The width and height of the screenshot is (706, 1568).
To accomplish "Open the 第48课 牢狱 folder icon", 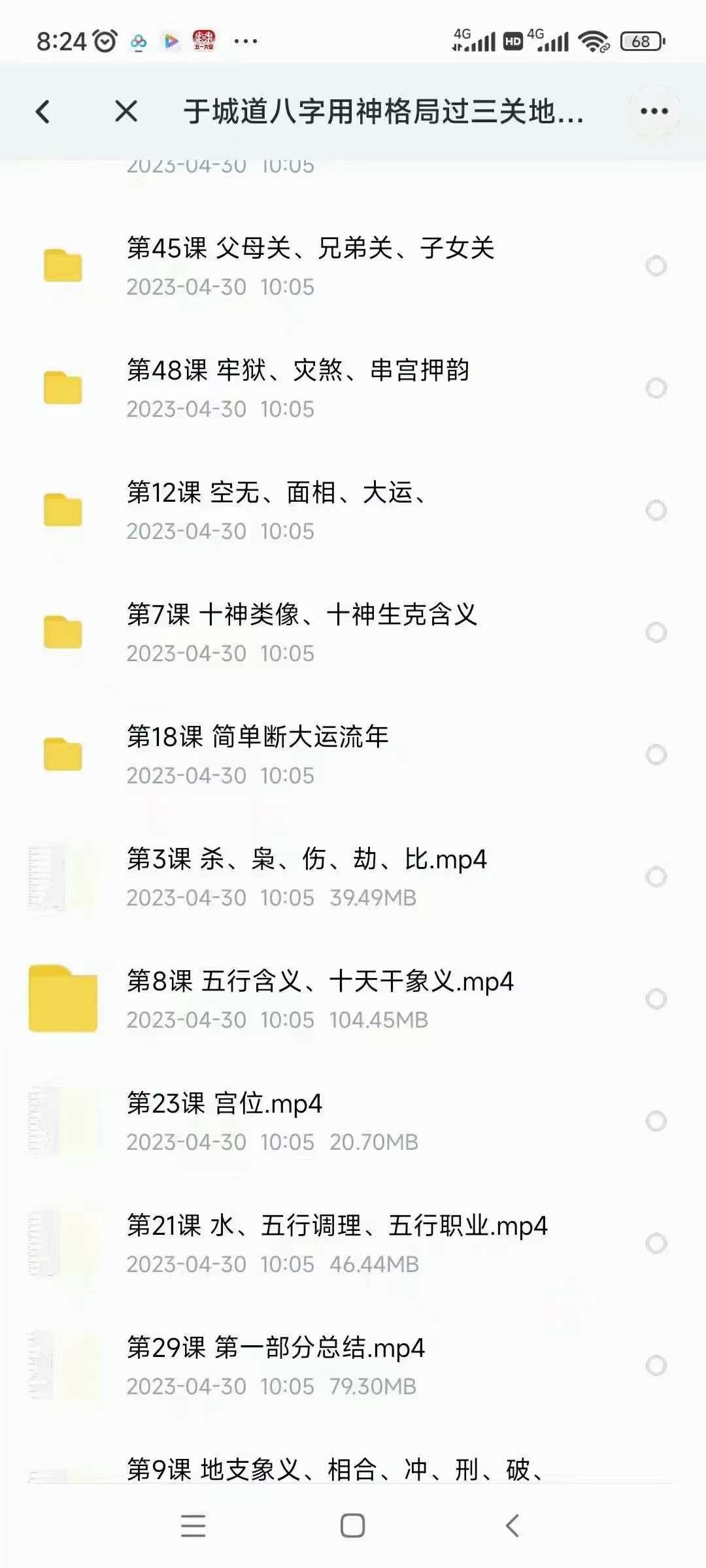I will pyautogui.click(x=63, y=384).
